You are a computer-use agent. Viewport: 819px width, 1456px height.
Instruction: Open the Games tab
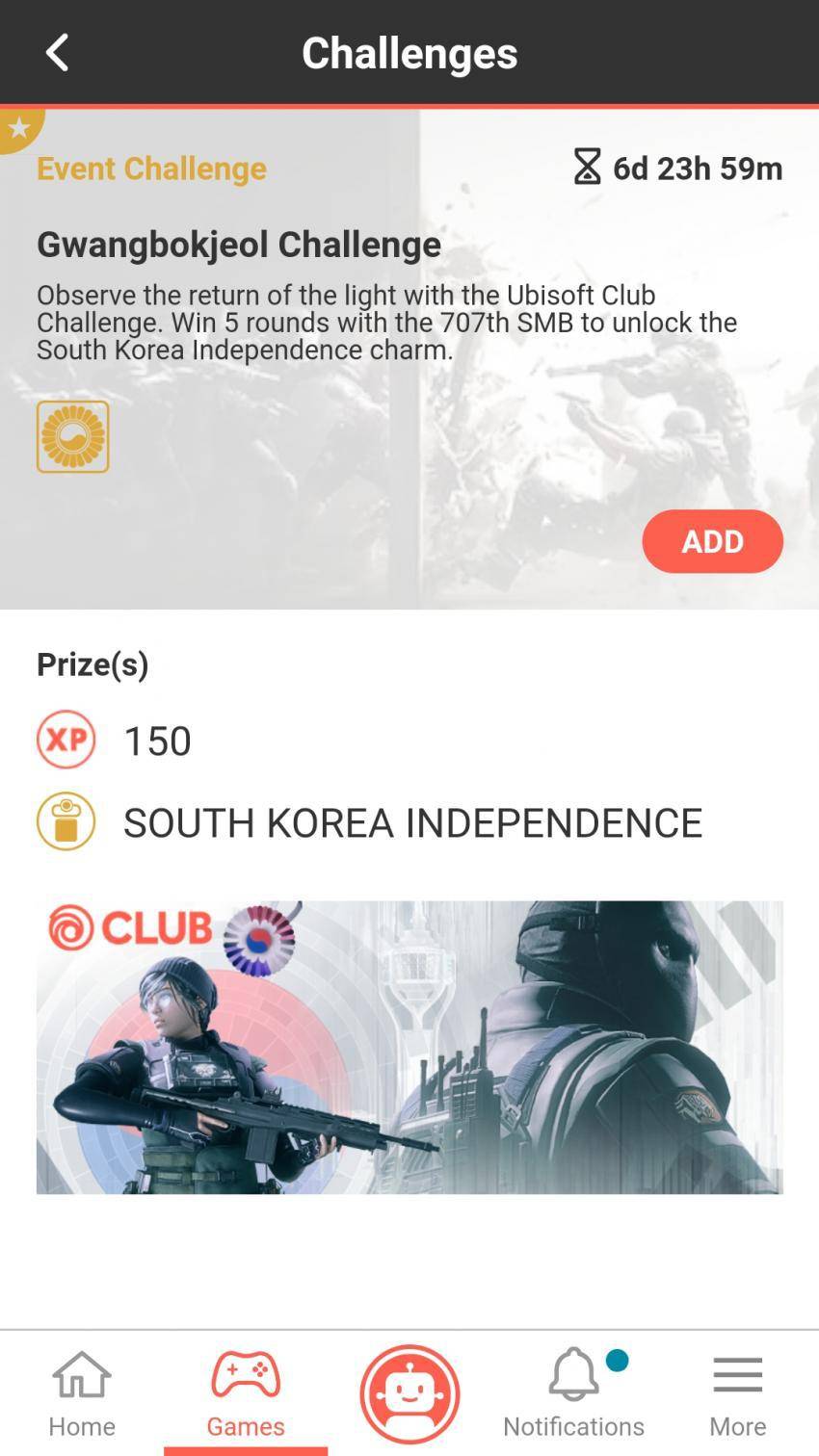(x=246, y=1392)
